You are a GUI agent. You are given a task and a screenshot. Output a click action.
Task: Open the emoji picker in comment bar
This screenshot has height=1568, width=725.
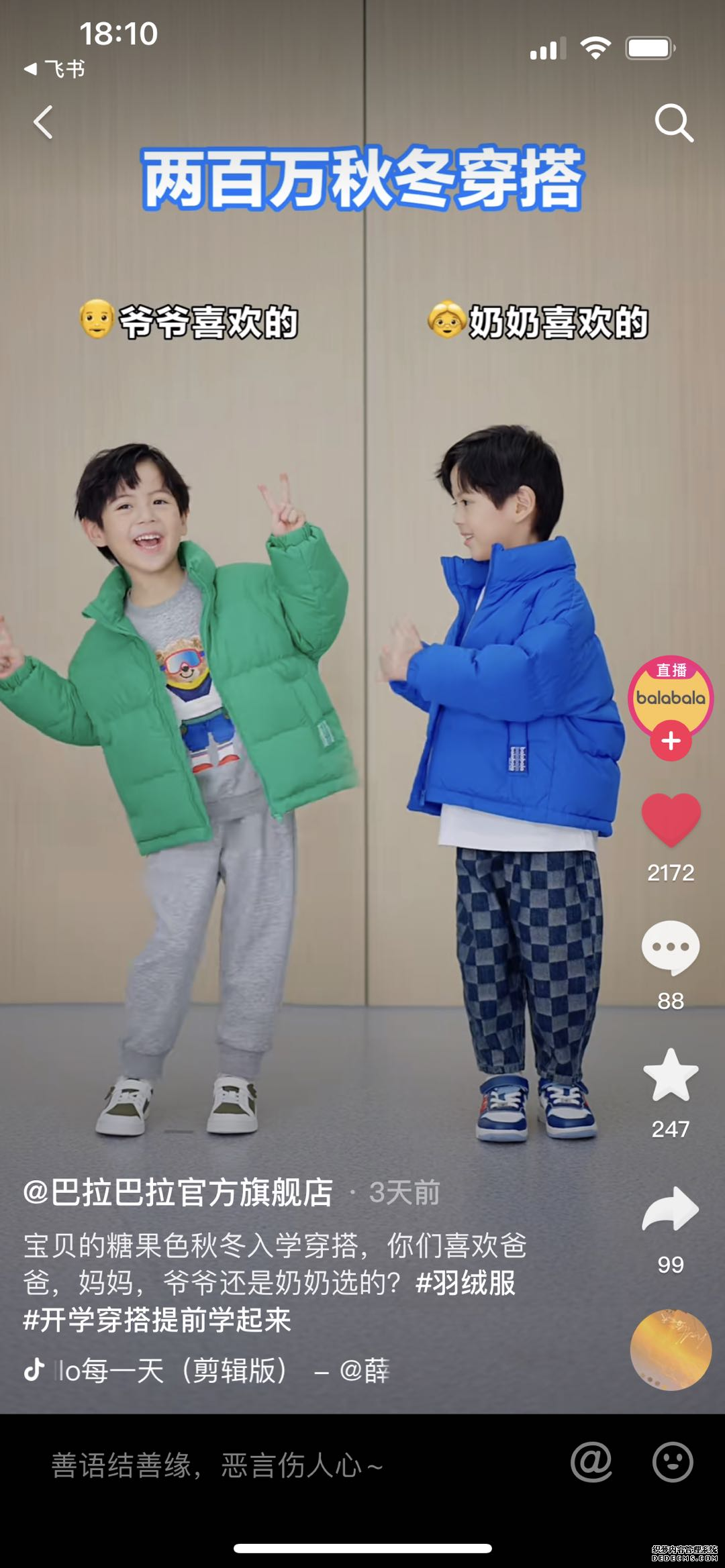point(672,1462)
